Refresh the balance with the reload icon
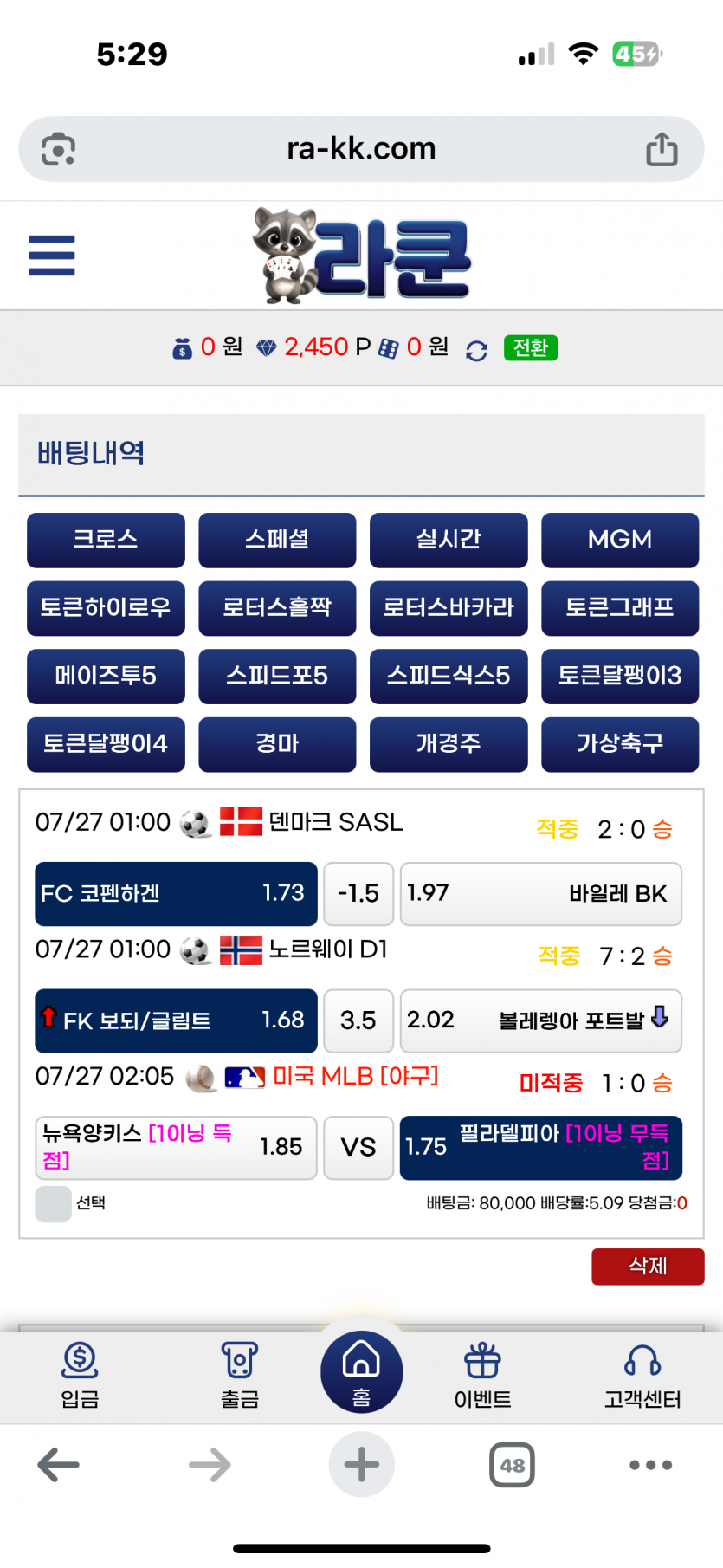 point(477,350)
